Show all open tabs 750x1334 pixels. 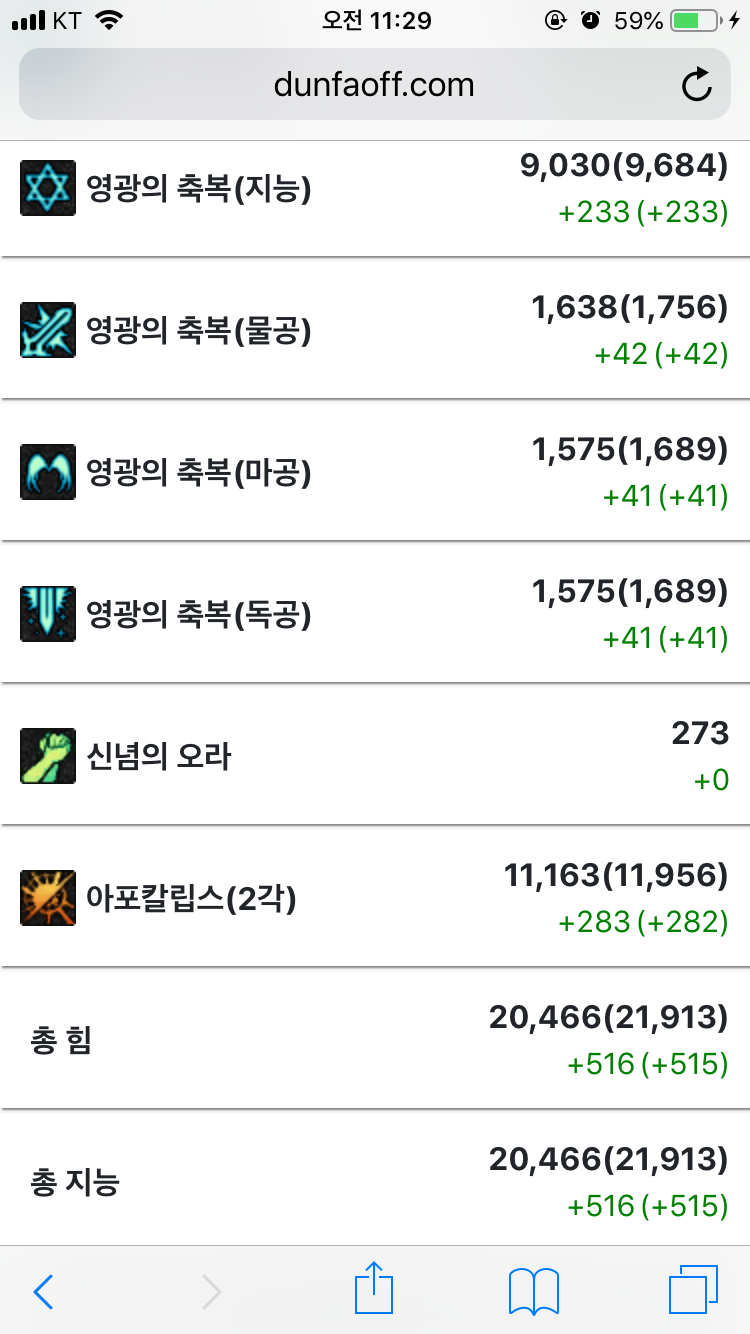pyautogui.click(x=693, y=1290)
